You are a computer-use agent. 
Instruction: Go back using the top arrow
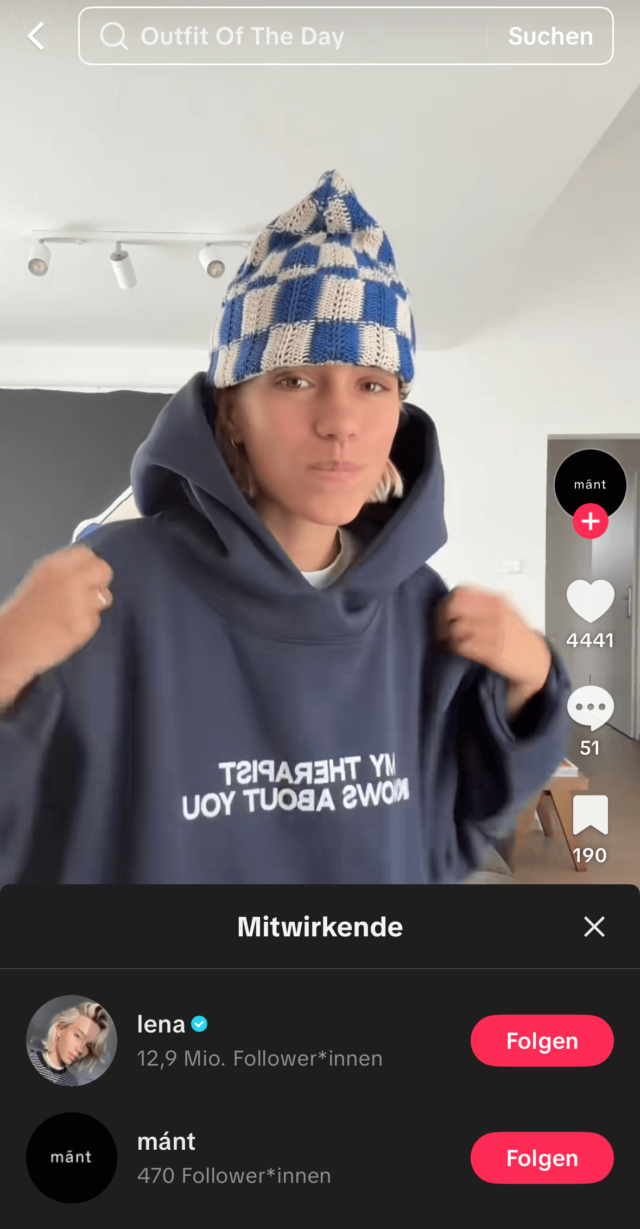36,37
